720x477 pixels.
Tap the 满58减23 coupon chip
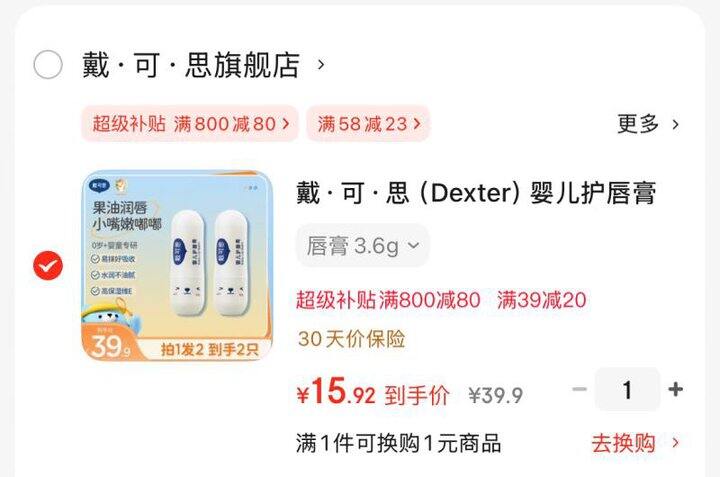(368, 124)
